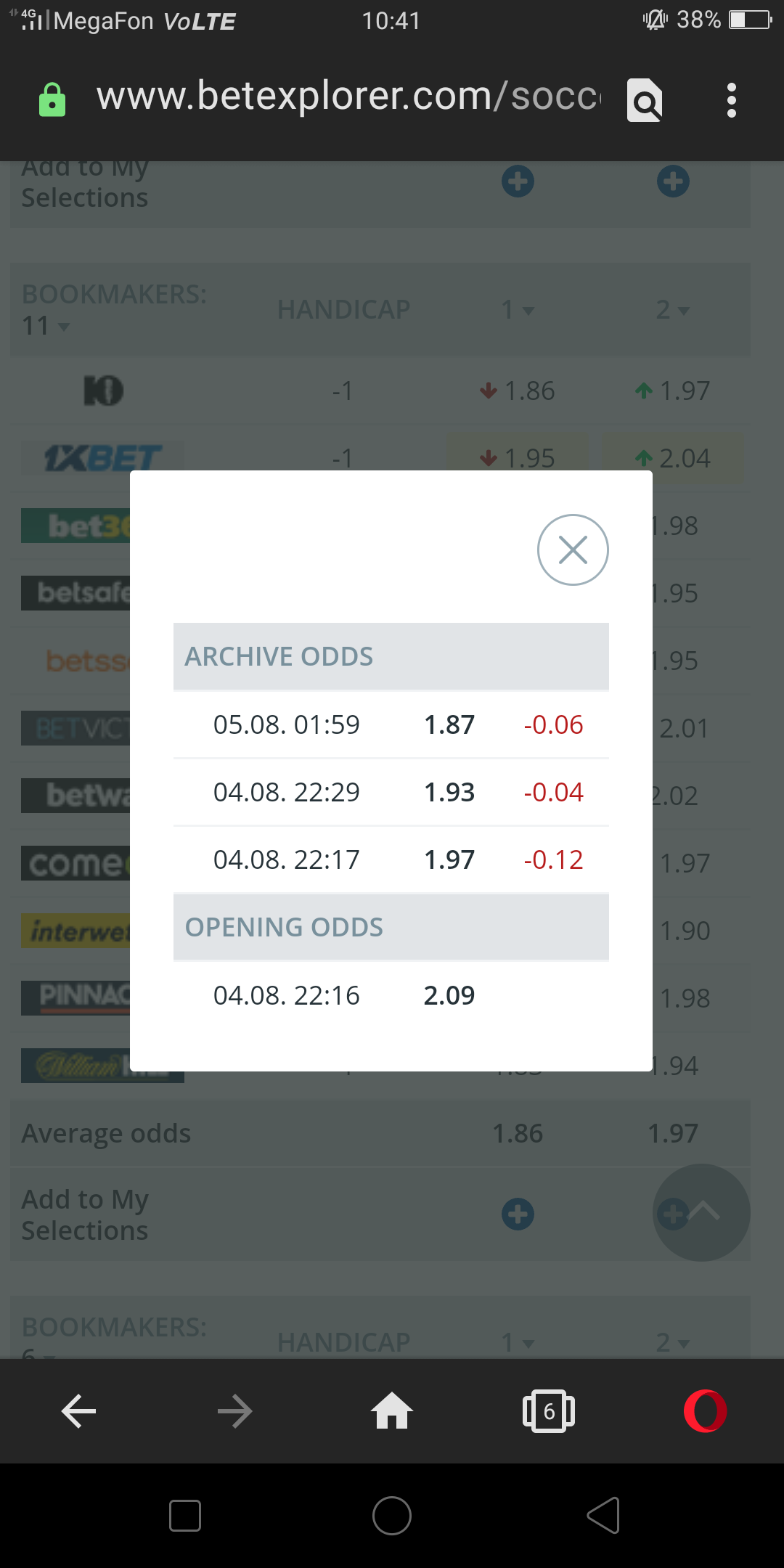Tap the Android system back button
784x1568 pixels.
[x=603, y=1516]
